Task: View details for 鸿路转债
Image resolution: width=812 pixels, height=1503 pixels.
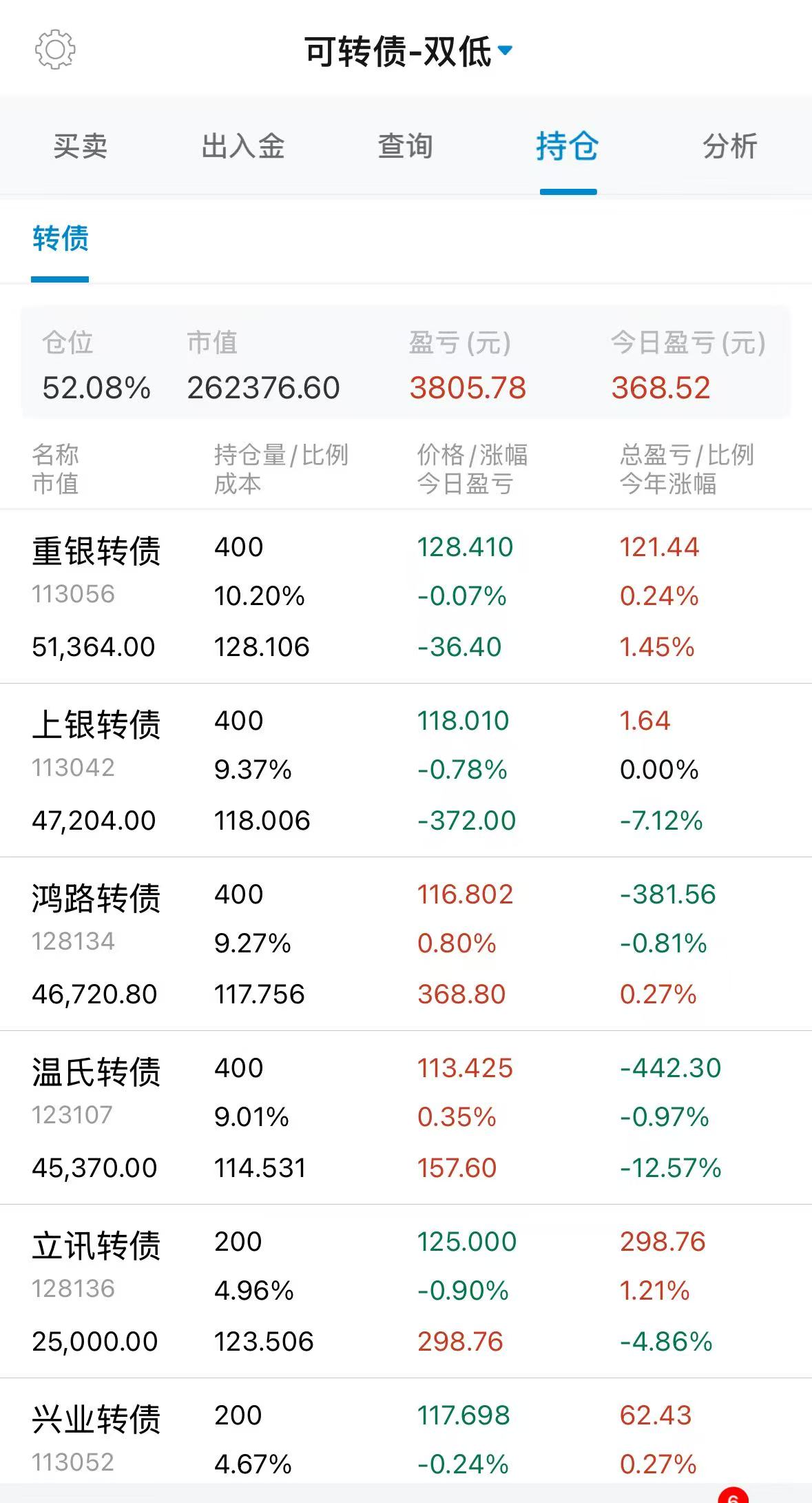Action: 406,944
